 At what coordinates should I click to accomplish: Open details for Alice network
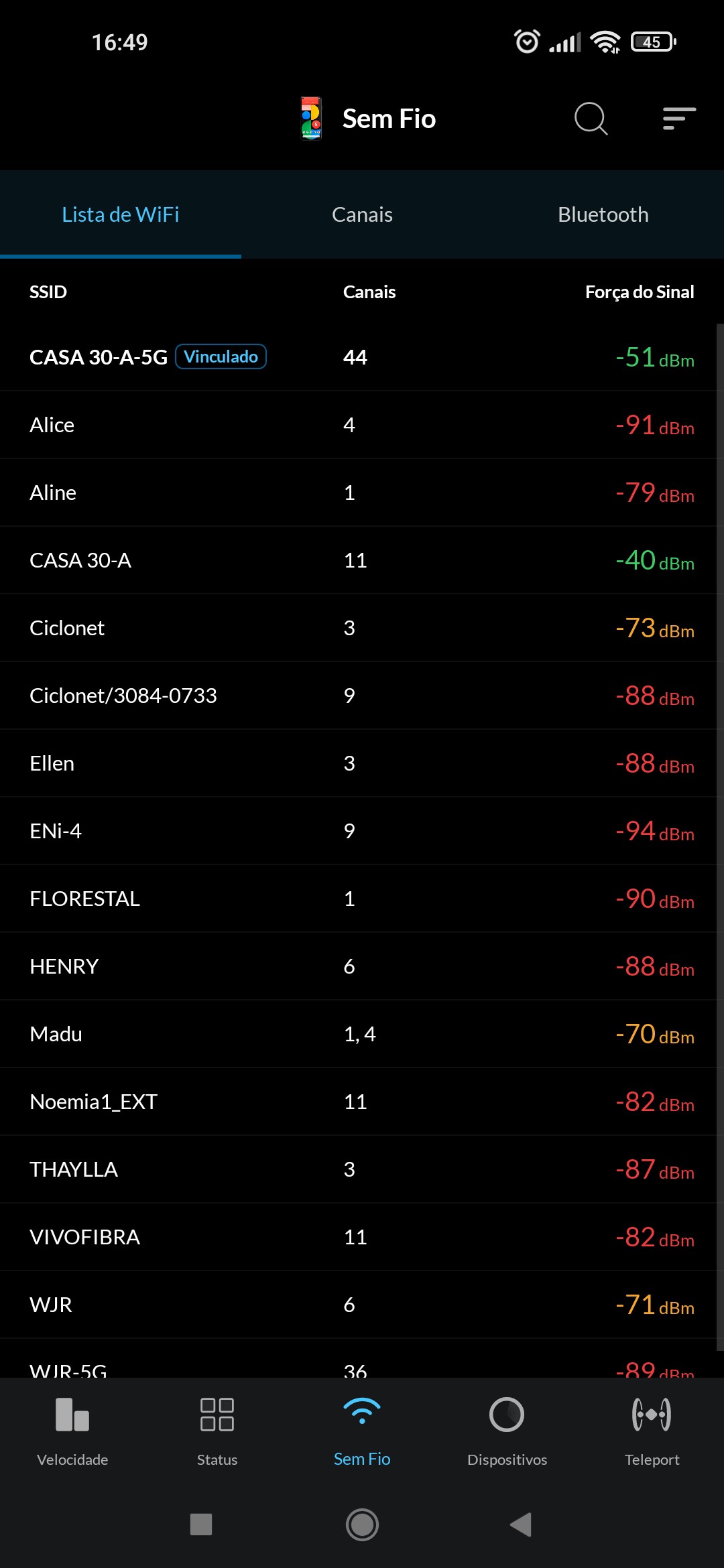click(362, 425)
